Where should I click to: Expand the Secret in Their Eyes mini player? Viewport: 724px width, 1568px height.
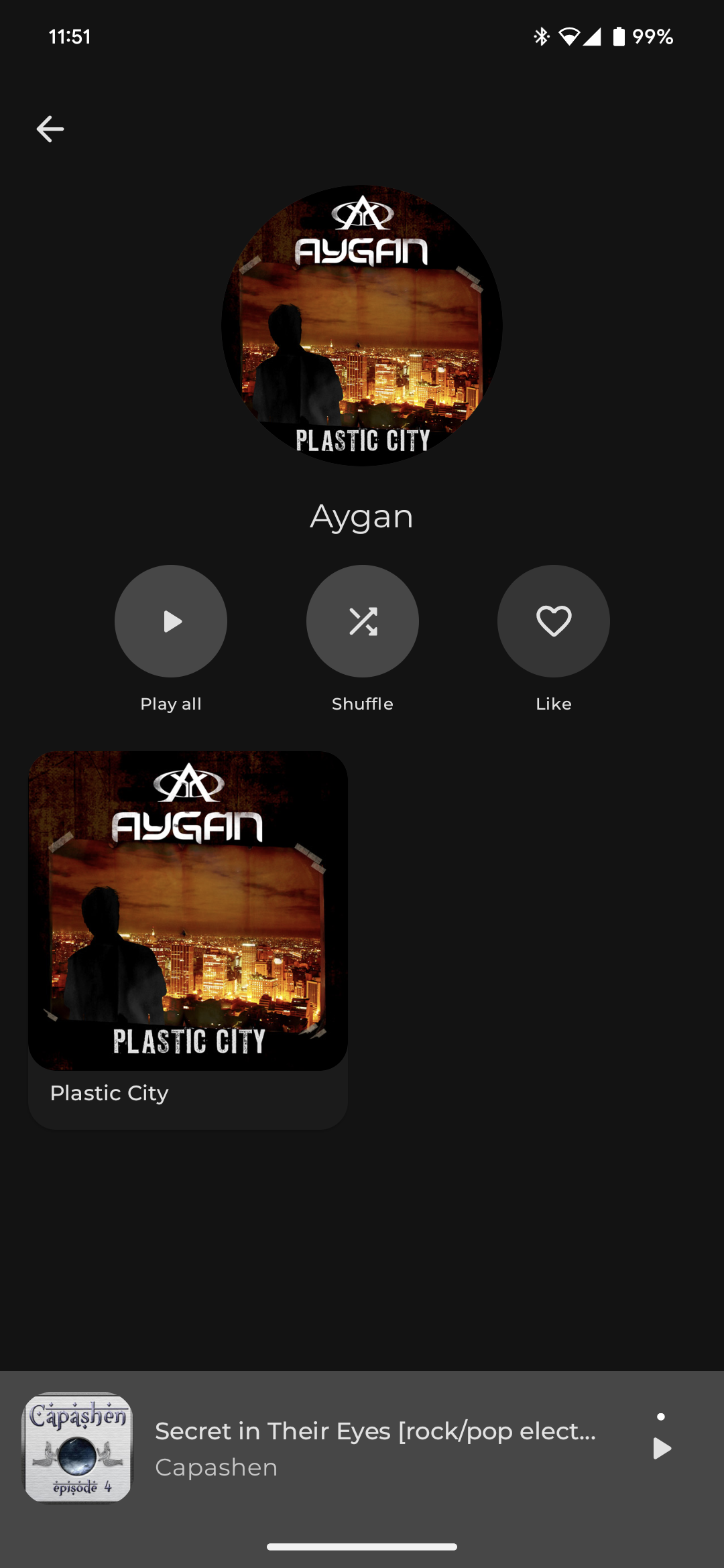tap(375, 1447)
